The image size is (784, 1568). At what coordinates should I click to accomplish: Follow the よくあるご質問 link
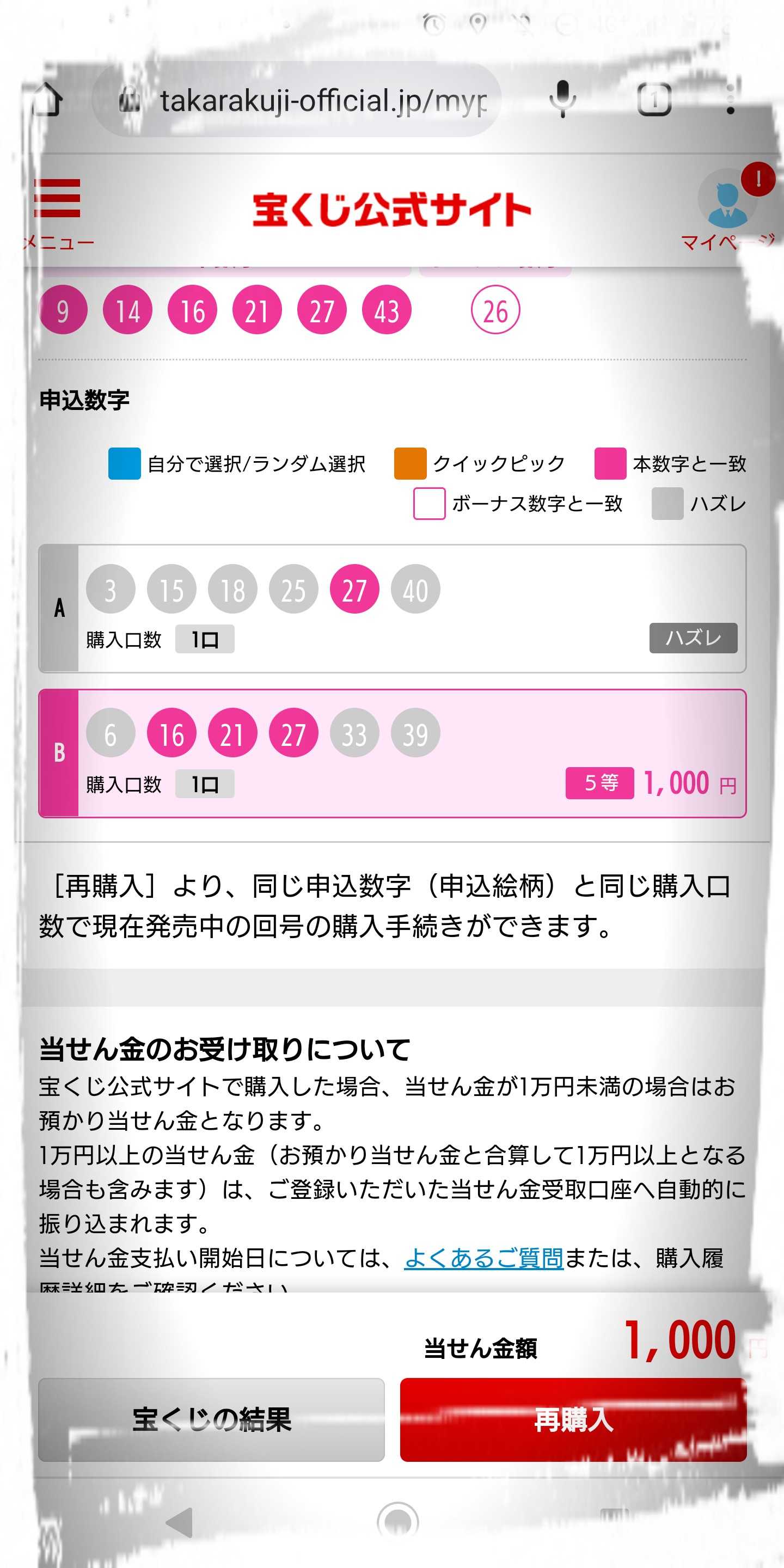[483, 1258]
